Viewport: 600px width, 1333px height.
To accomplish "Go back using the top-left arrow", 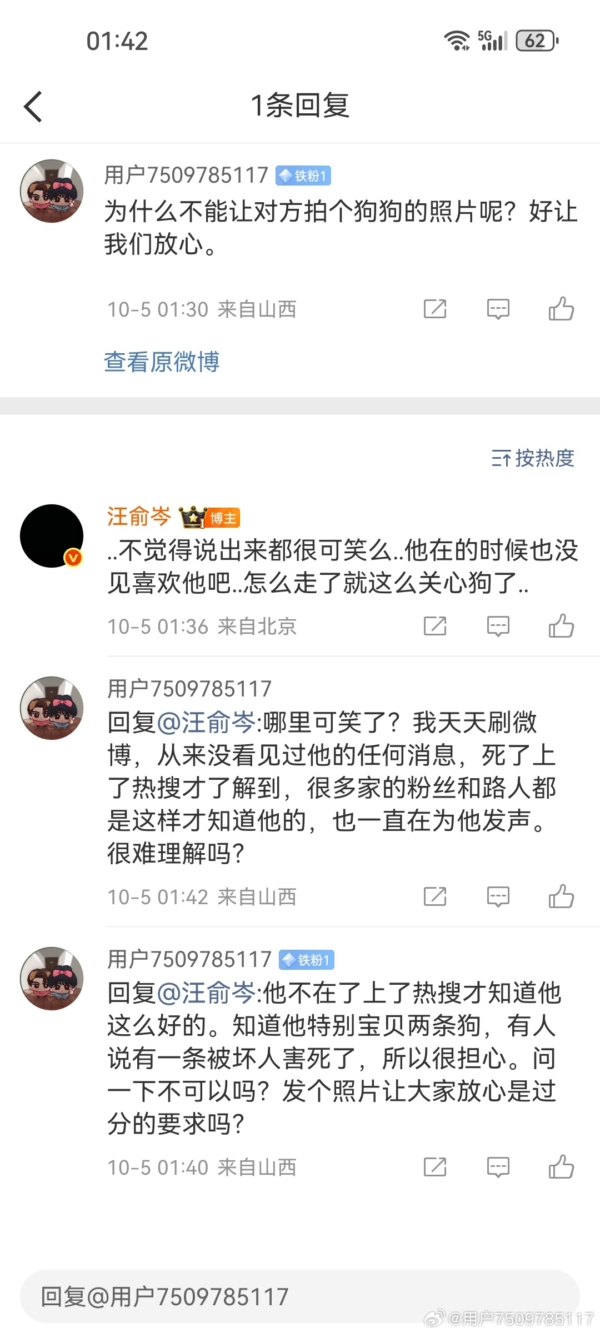I will [33, 106].
